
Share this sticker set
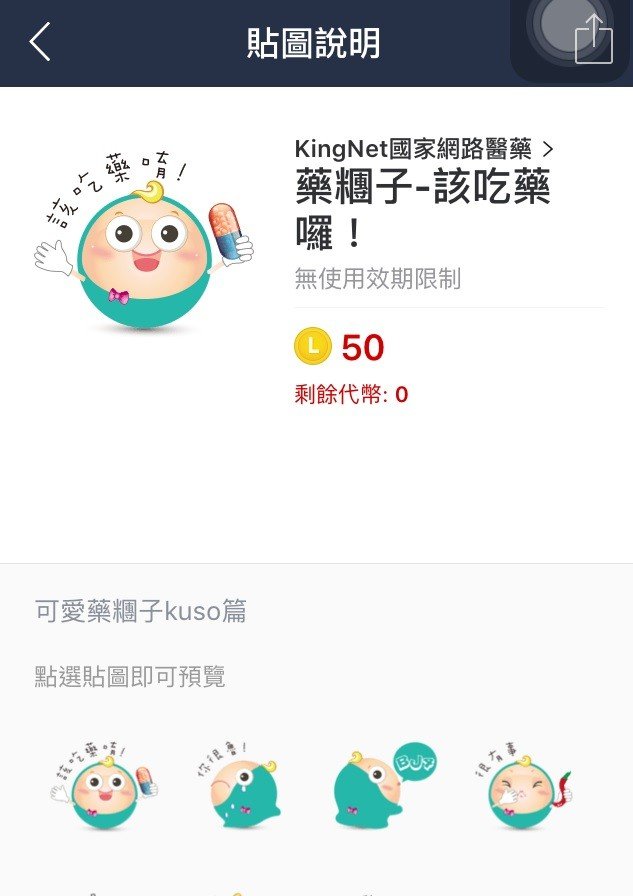[594, 41]
